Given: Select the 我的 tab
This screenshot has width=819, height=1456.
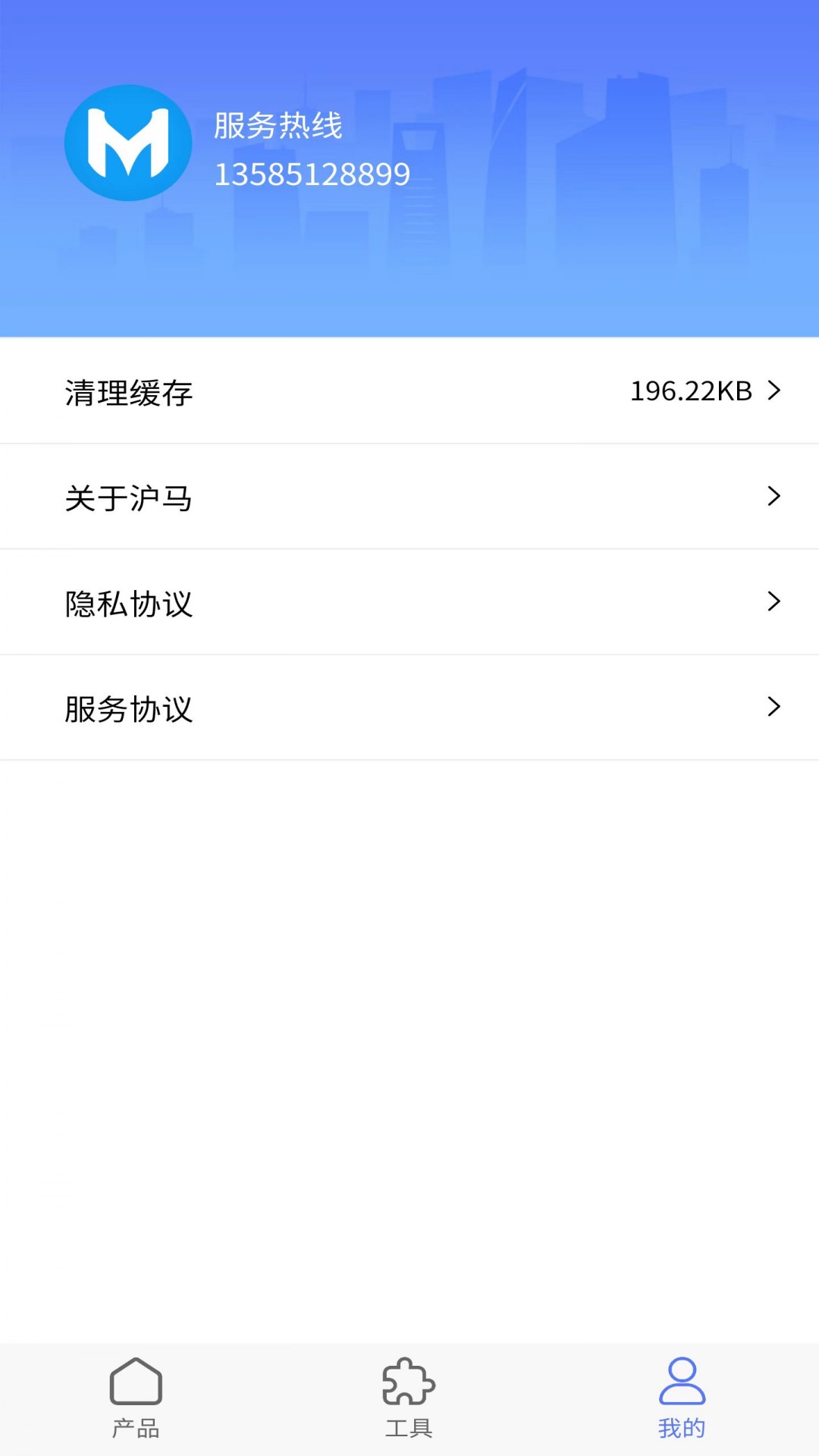Looking at the screenshot, I should pos(682,1399).
